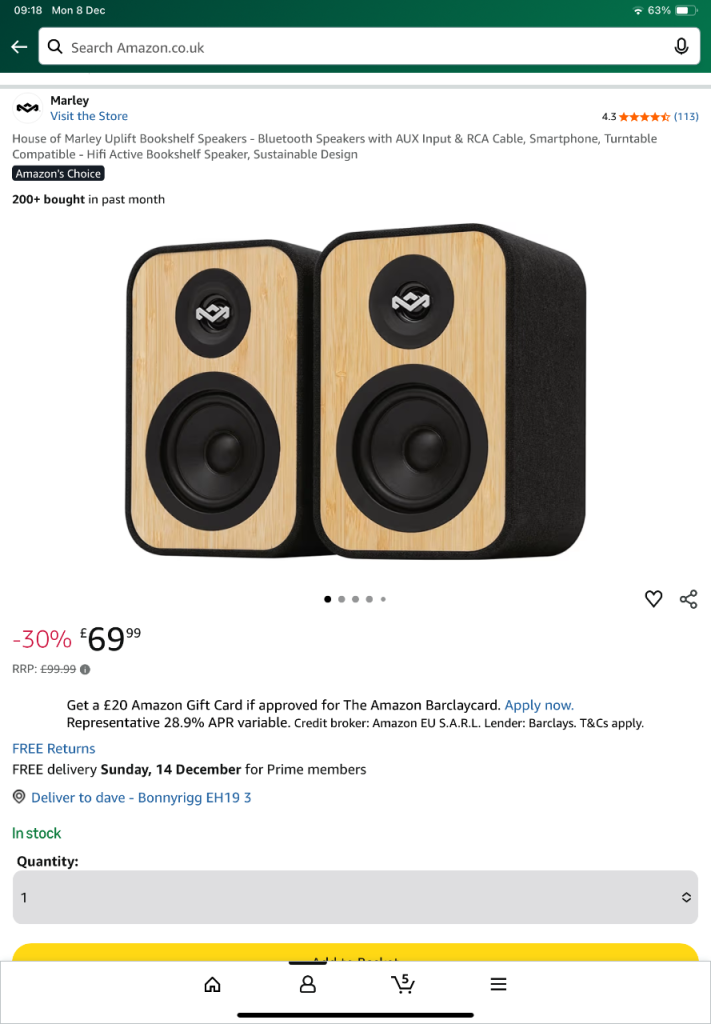
Task: Open the account profile tab
Action: tap(308, 985)
